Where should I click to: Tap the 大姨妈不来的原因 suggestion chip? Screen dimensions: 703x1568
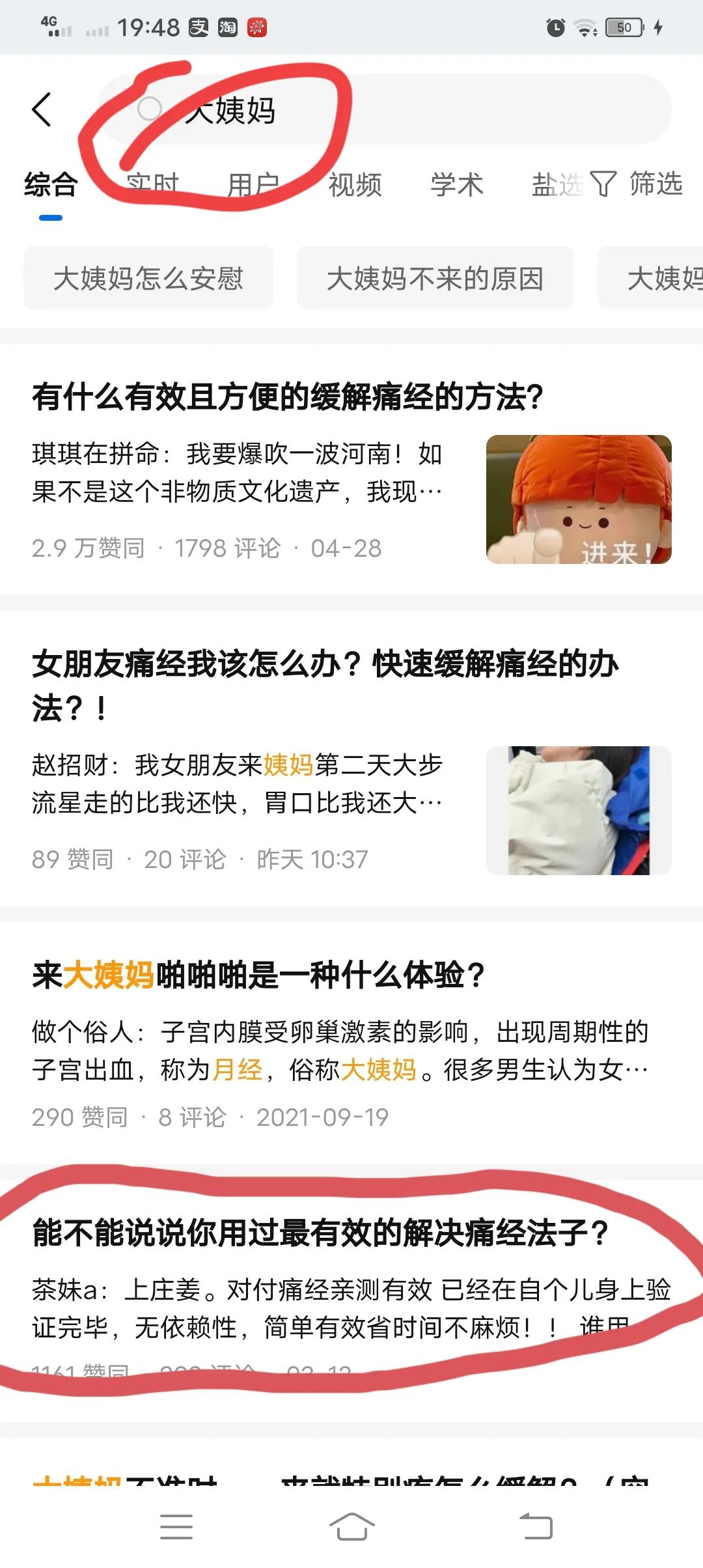click(x=435, y=279)
